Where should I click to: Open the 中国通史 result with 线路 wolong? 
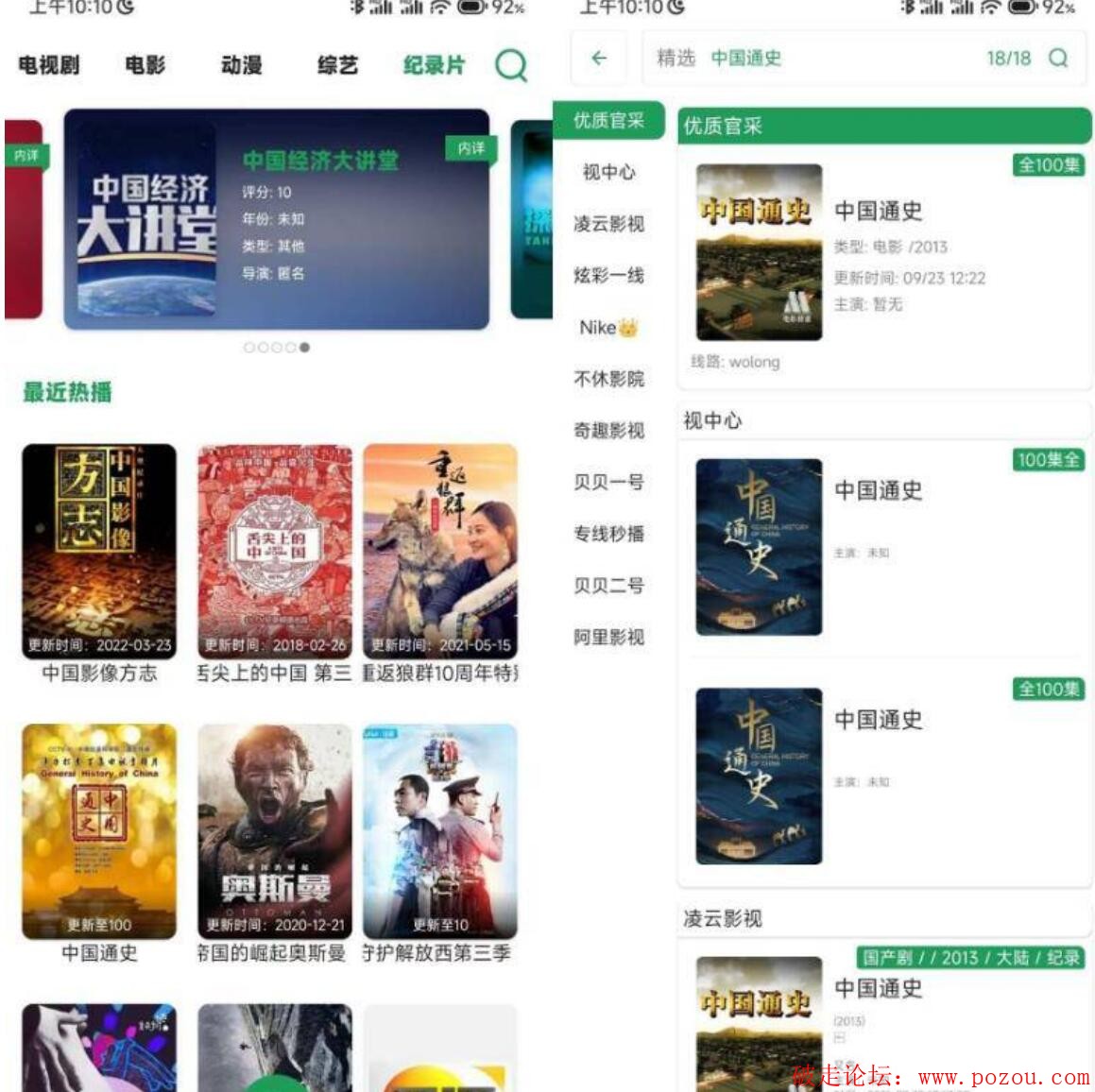coord(883,264)
